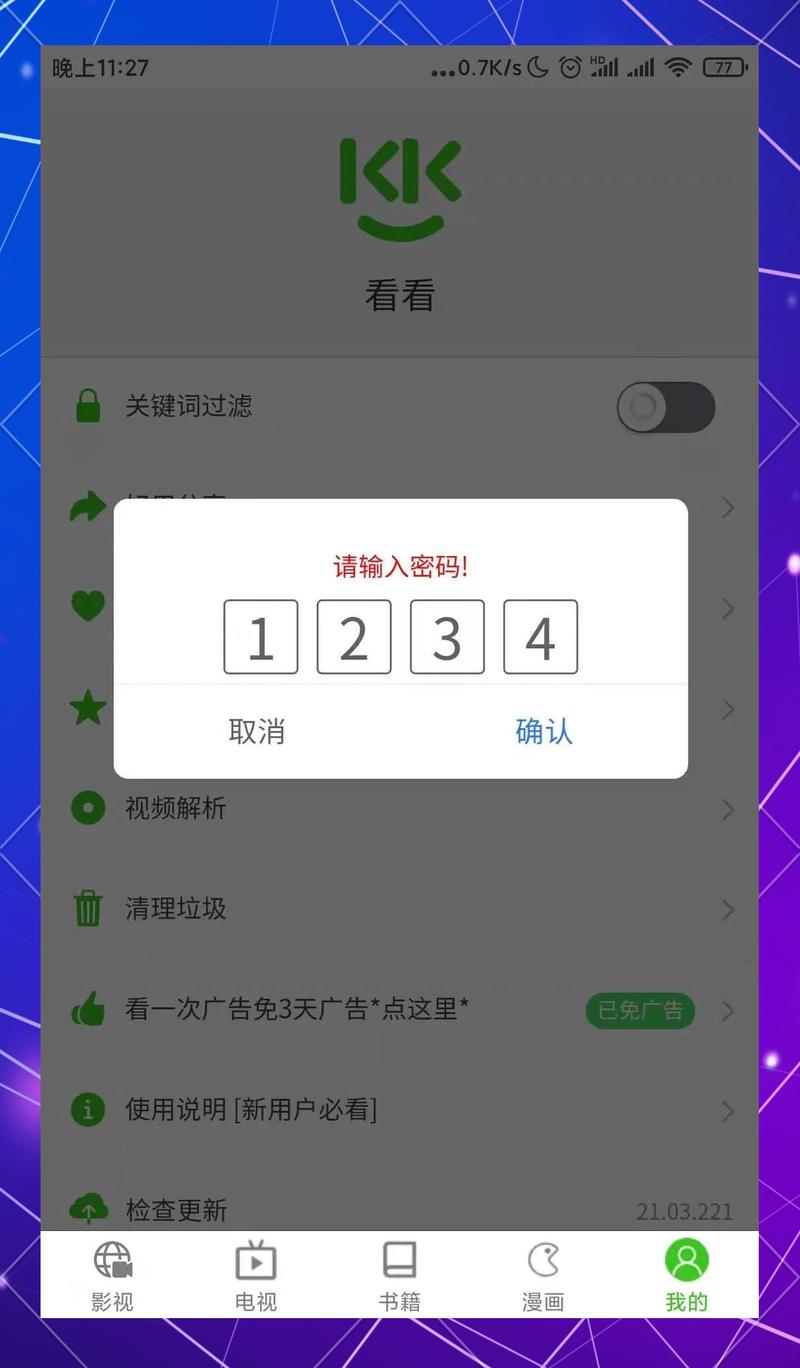Switch to the 电视 tab

pos(256,1275)
